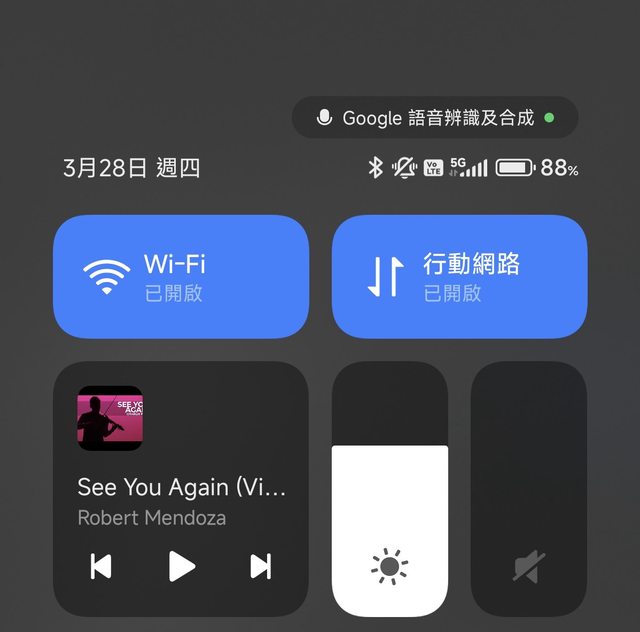The height and width of the screenshot is (632, 640).
Task: Disable the 行動網路 mobile data tile
Action: (x=459, y=277)
